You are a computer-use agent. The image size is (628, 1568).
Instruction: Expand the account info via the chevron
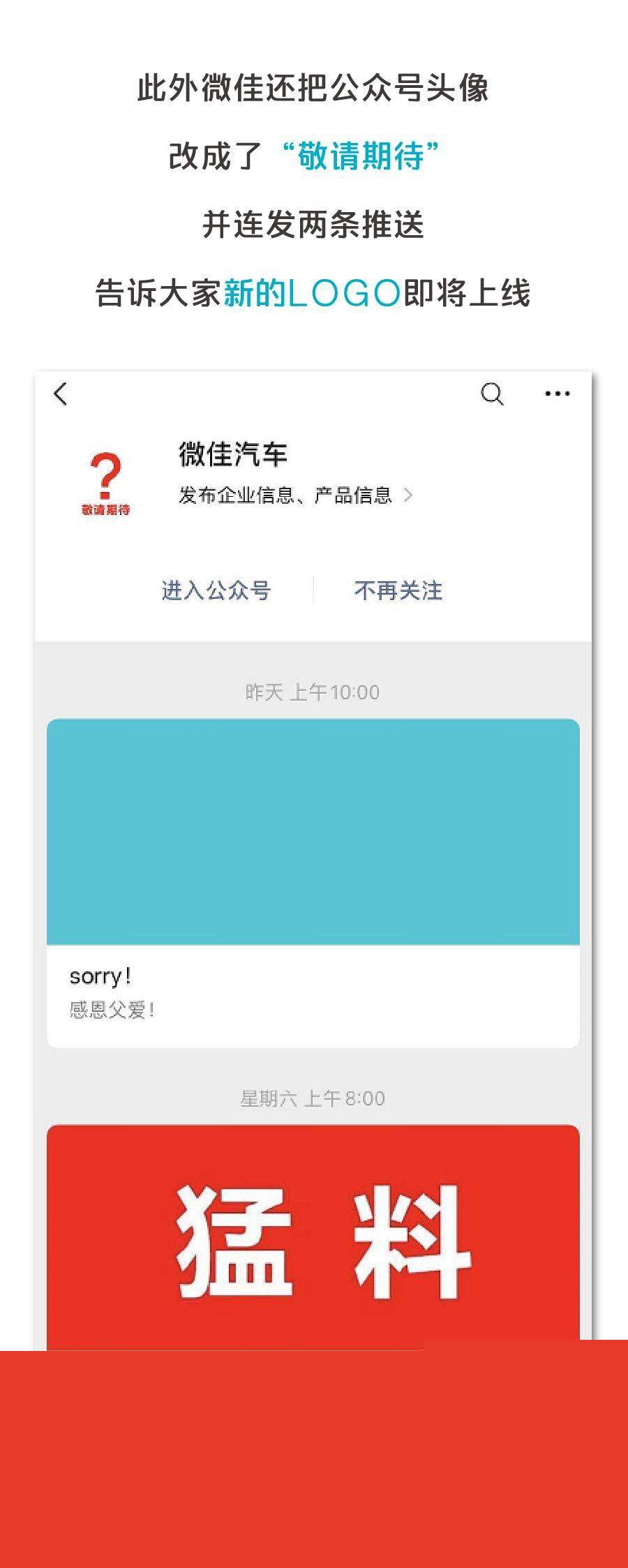[x=410, y=497]
